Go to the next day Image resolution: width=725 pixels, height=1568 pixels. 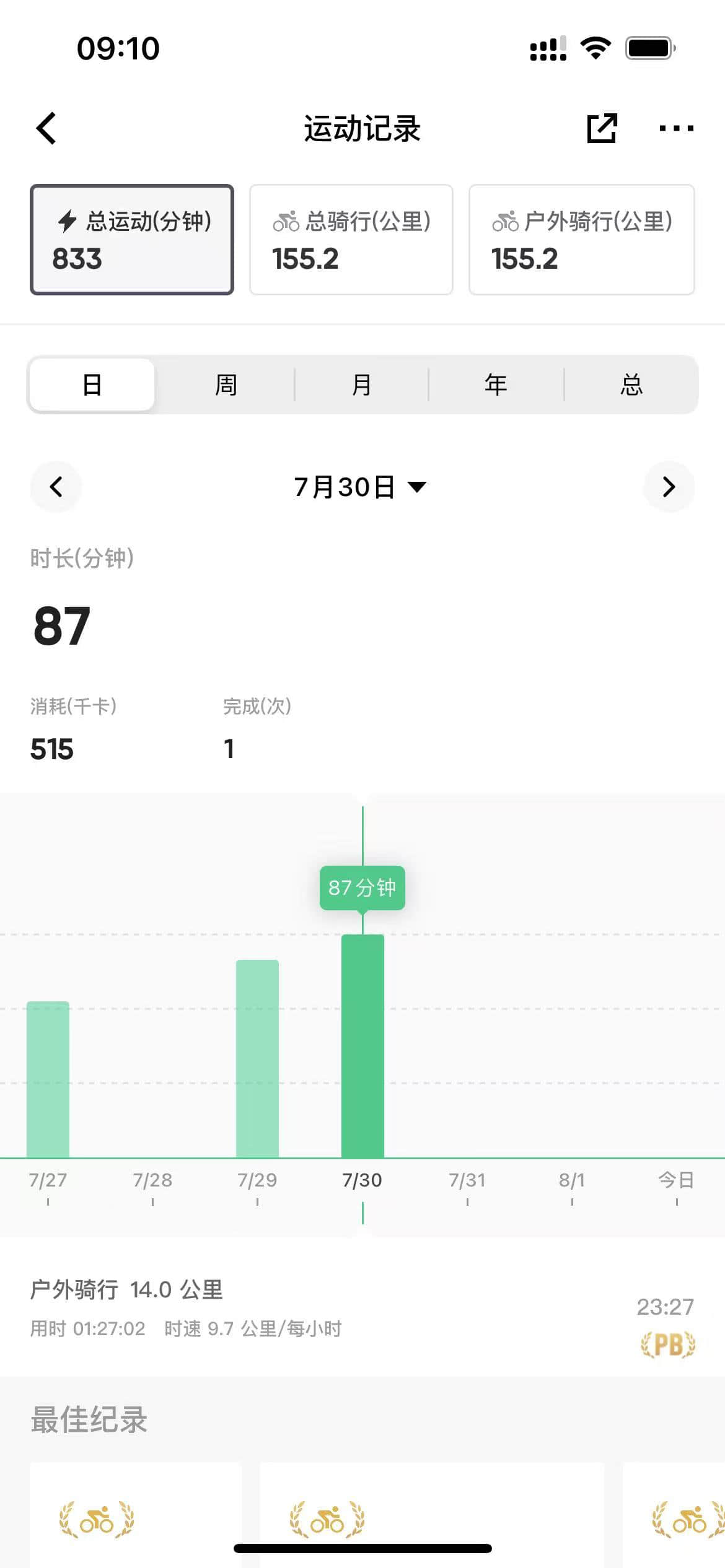click(669, 487)
